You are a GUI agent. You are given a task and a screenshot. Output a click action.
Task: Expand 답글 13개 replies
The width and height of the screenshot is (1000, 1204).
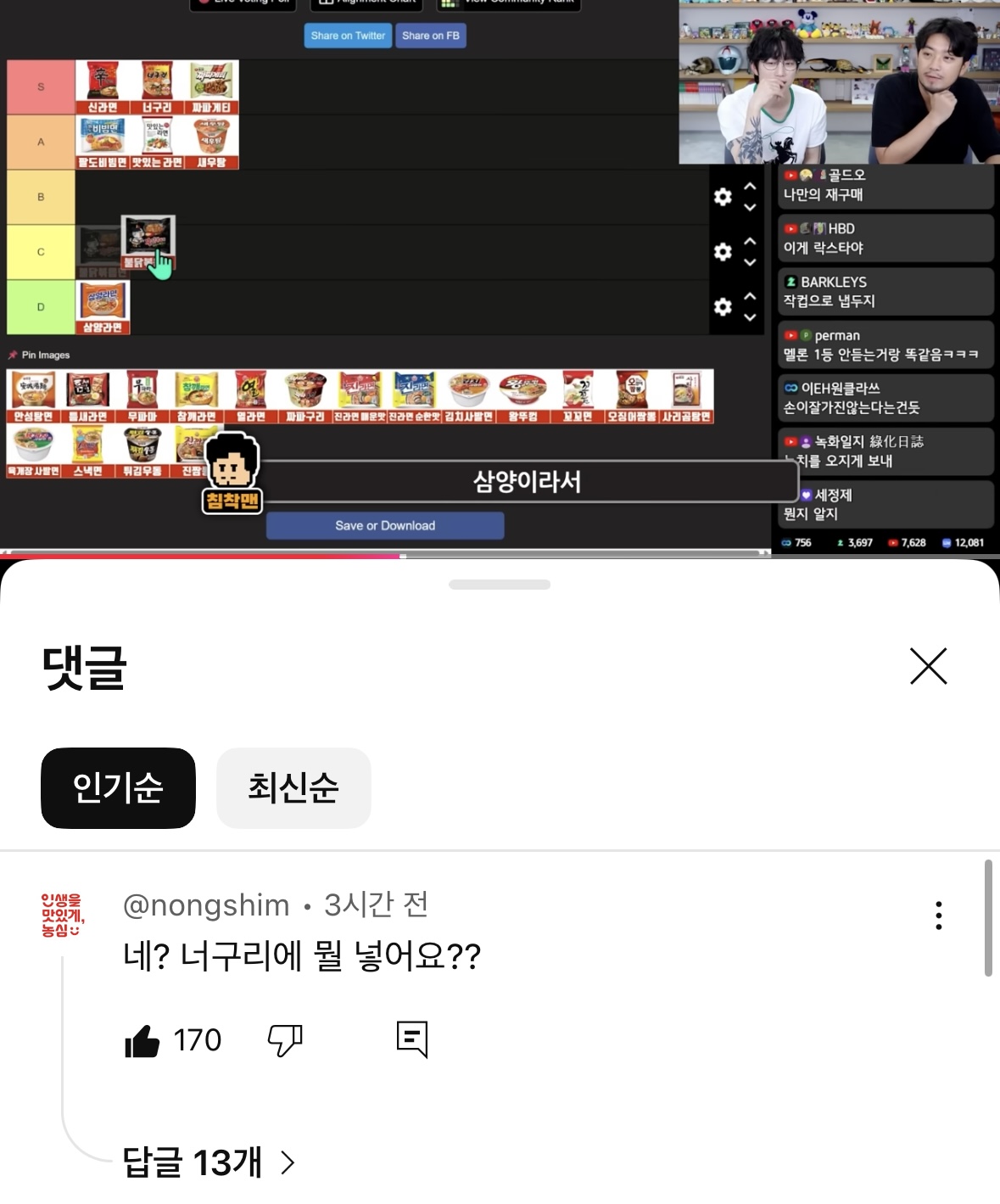[x=208, y=1162]
